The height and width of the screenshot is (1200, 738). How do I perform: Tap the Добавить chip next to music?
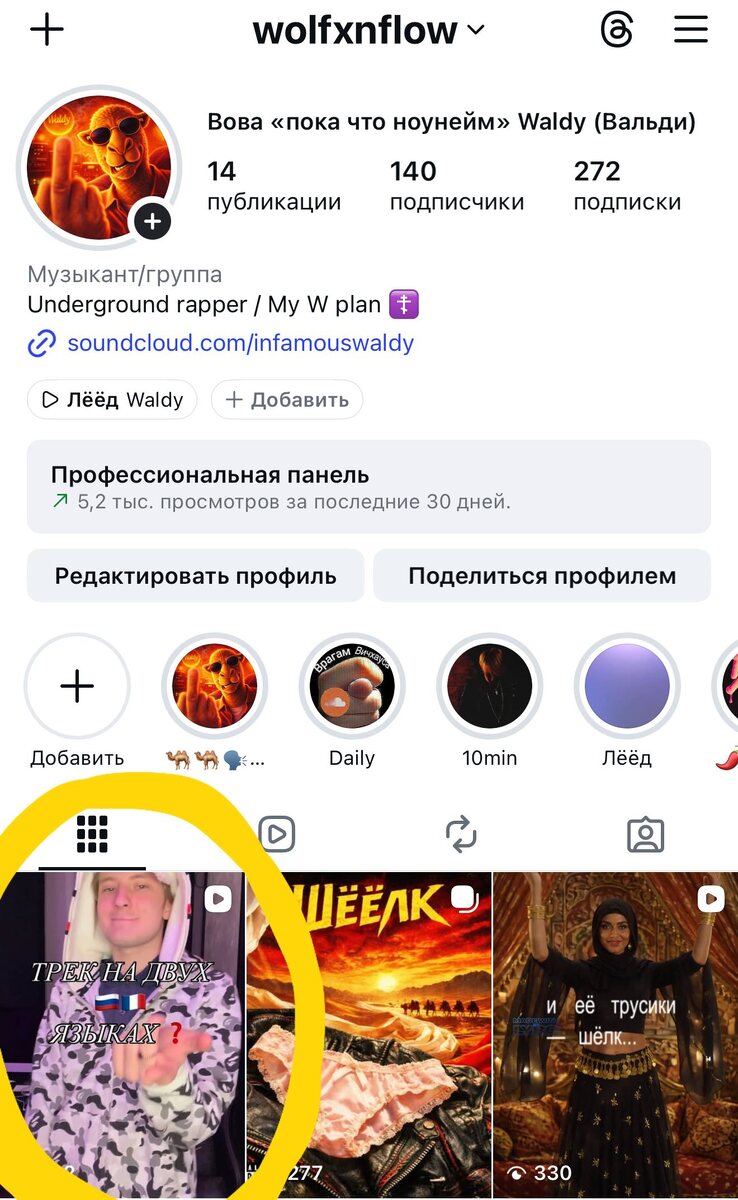point(287,400)
